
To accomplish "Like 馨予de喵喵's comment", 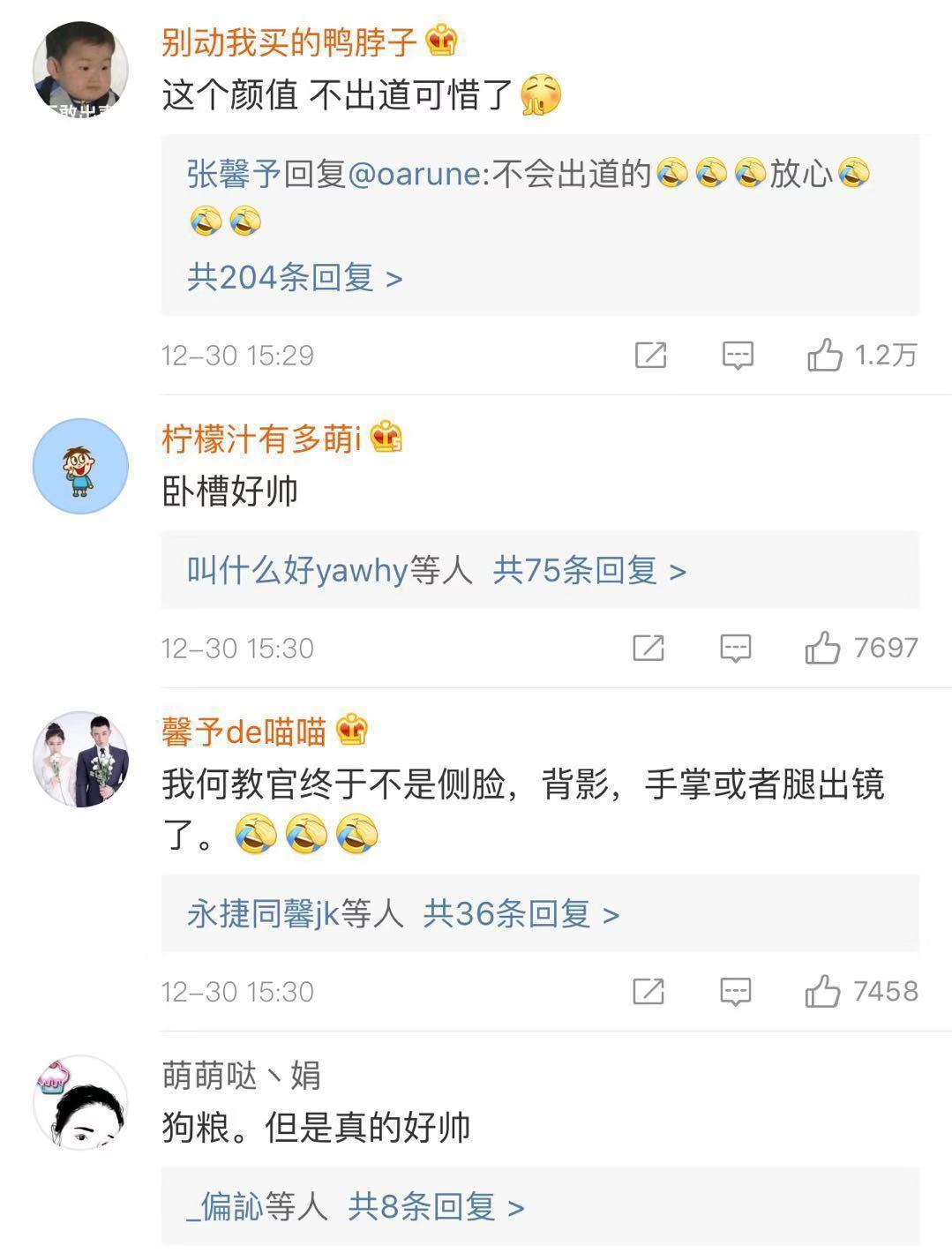I will point(822,992).
